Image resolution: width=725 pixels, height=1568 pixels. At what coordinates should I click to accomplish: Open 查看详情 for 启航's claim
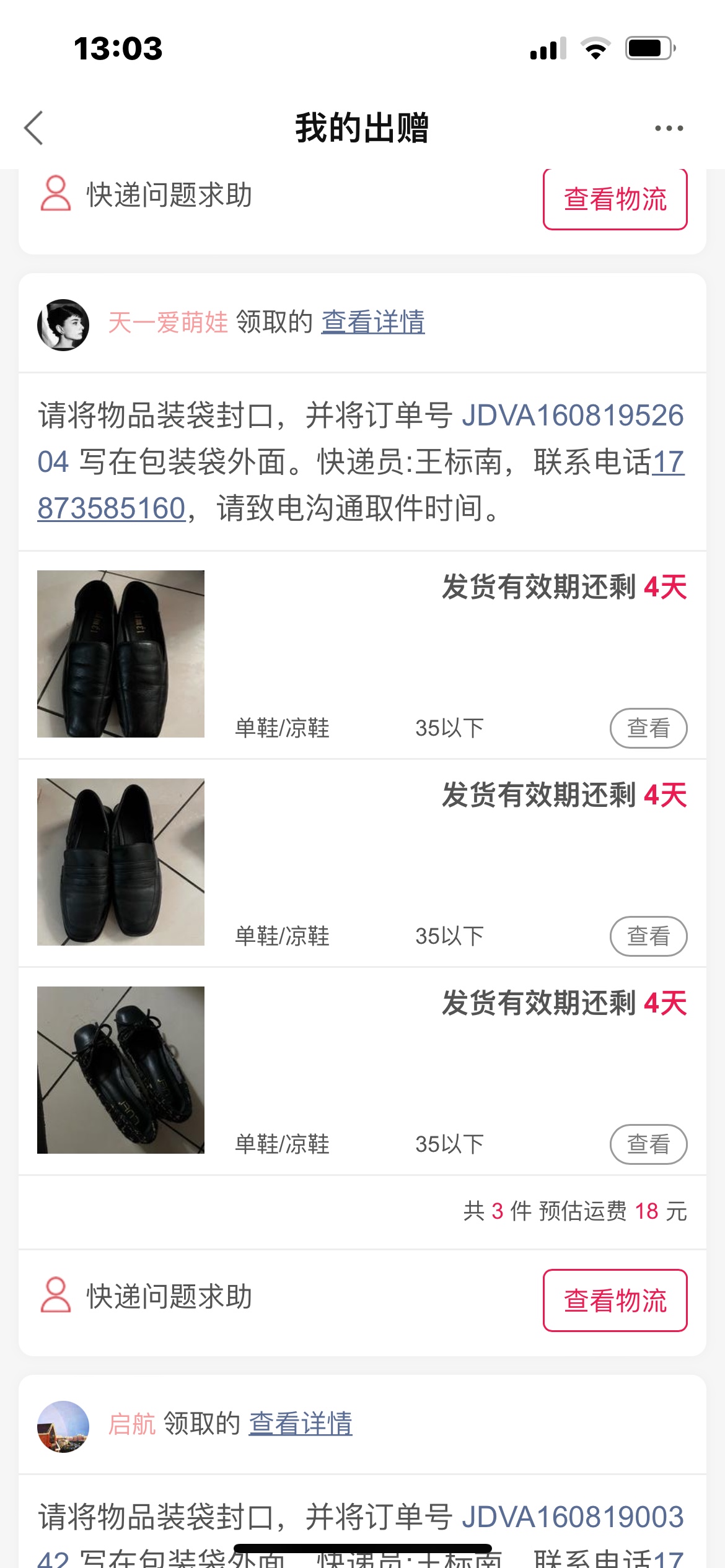[x=301, y=1423]
